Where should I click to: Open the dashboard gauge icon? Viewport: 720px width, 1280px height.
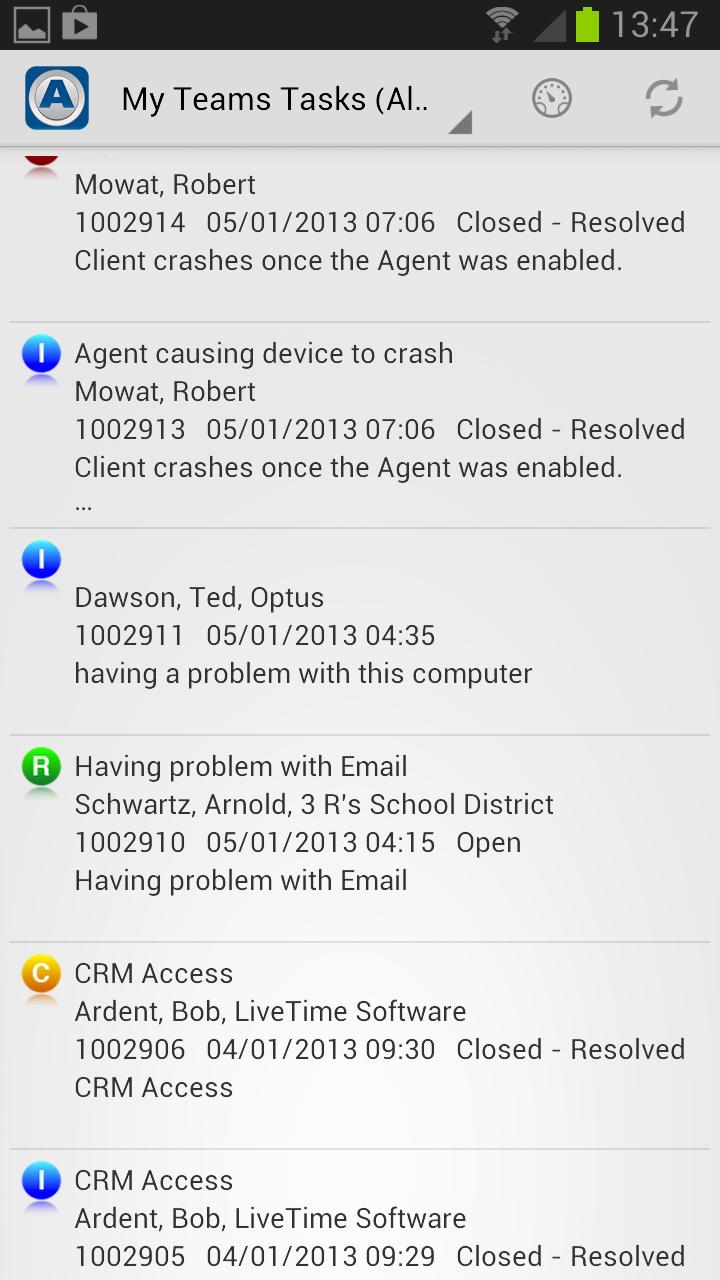(x=551, y=99)
